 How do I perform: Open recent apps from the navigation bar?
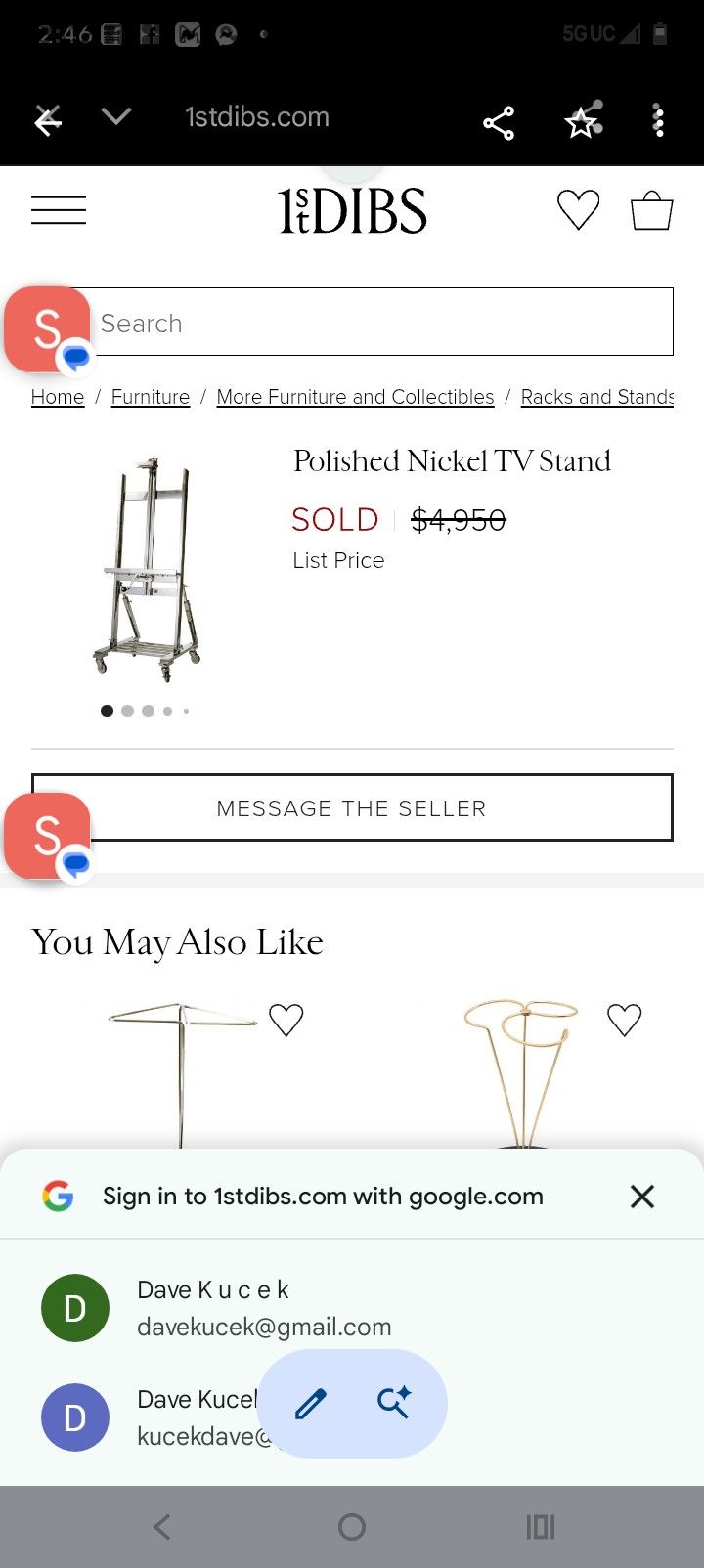pyautogui.click(x=540, y=1527)
